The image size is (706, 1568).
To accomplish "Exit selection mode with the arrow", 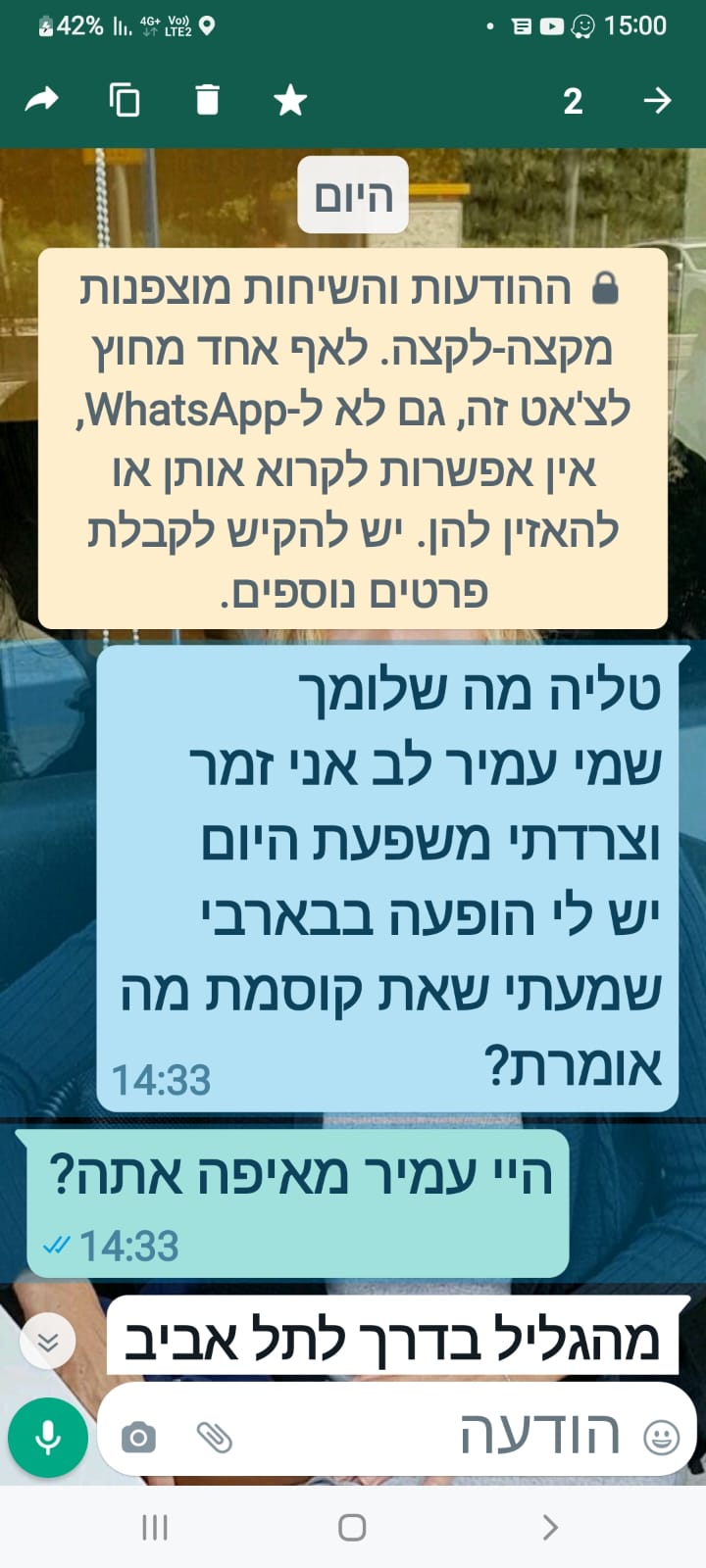I will click(x=657, y=100).
